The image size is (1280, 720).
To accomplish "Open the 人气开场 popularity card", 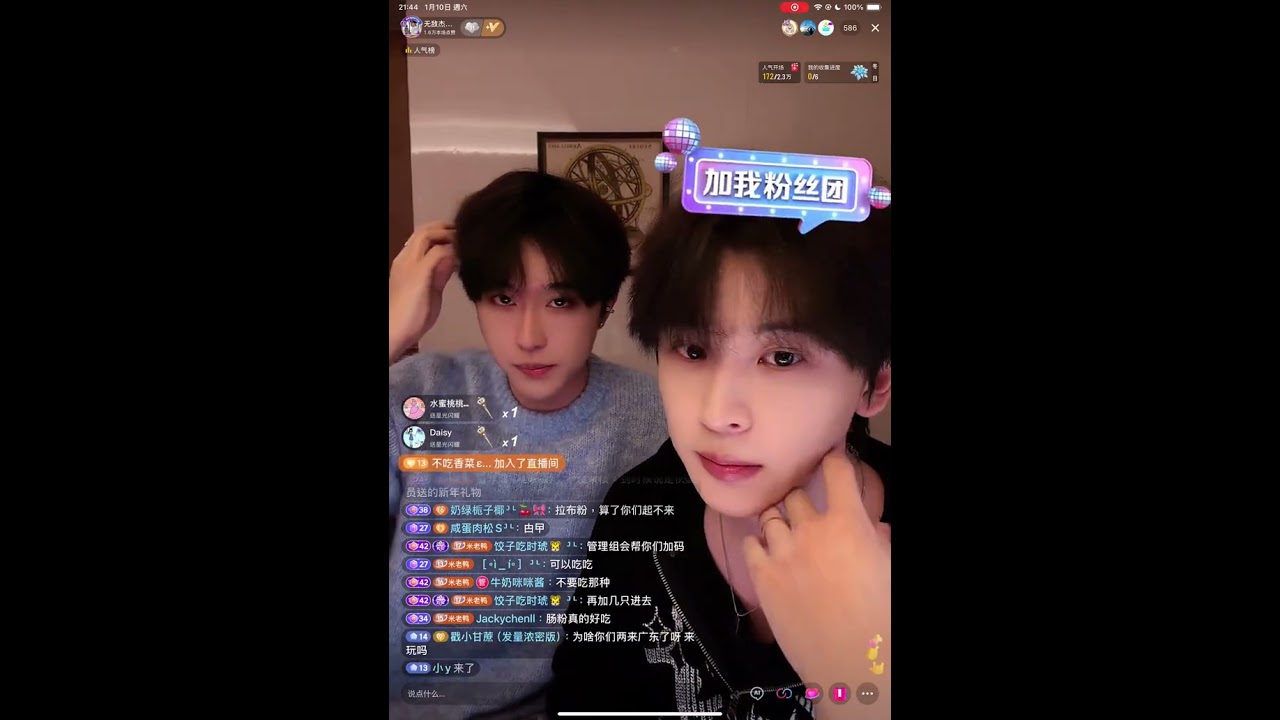I will coord(780,72).
